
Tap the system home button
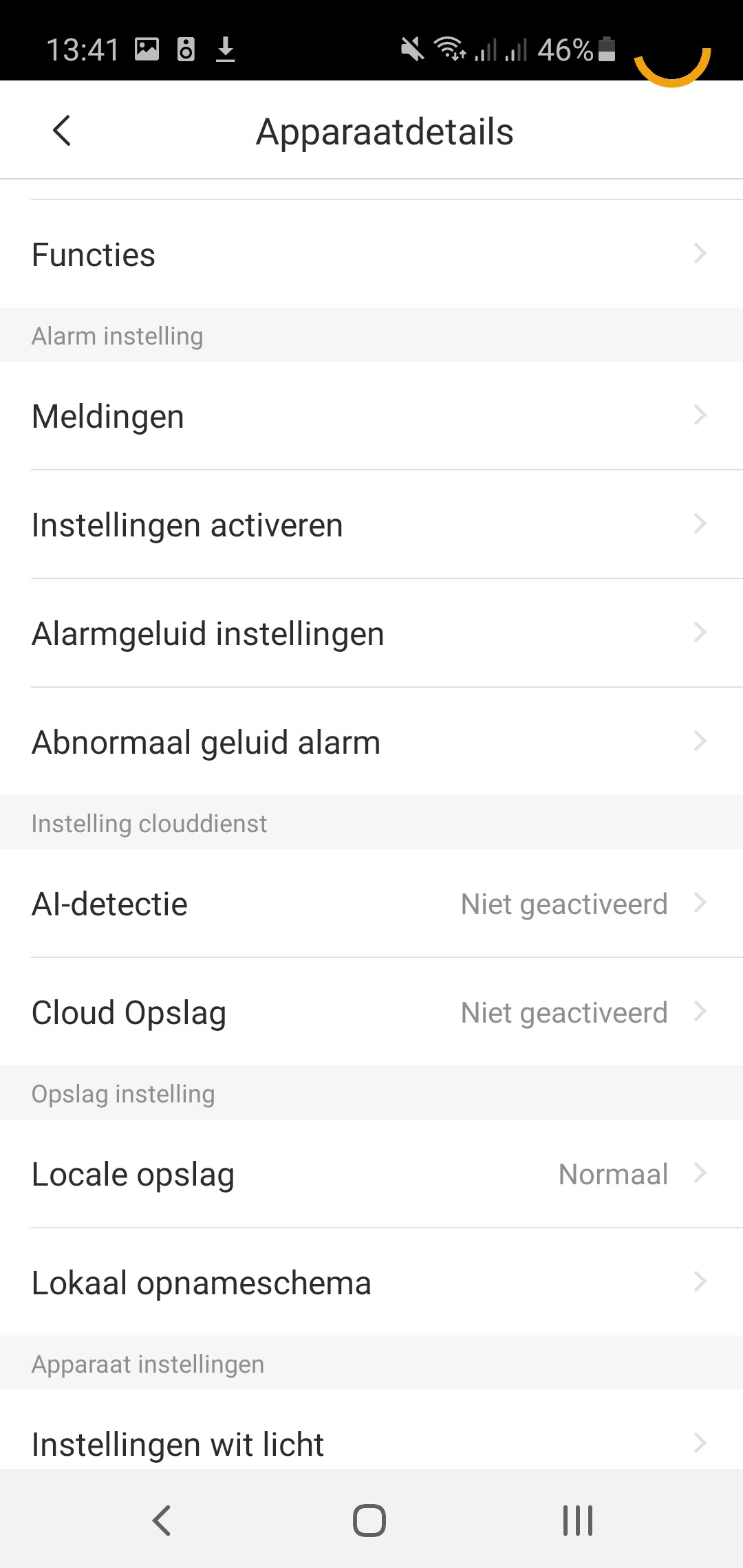(x=369, y=1520)
